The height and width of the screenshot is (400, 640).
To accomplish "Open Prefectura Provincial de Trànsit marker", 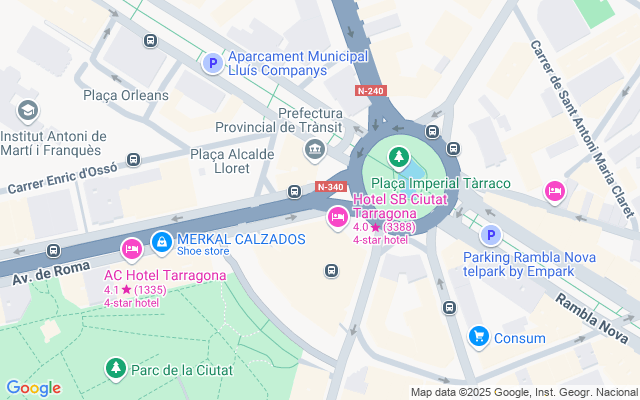I will click(x=316, y=150).
